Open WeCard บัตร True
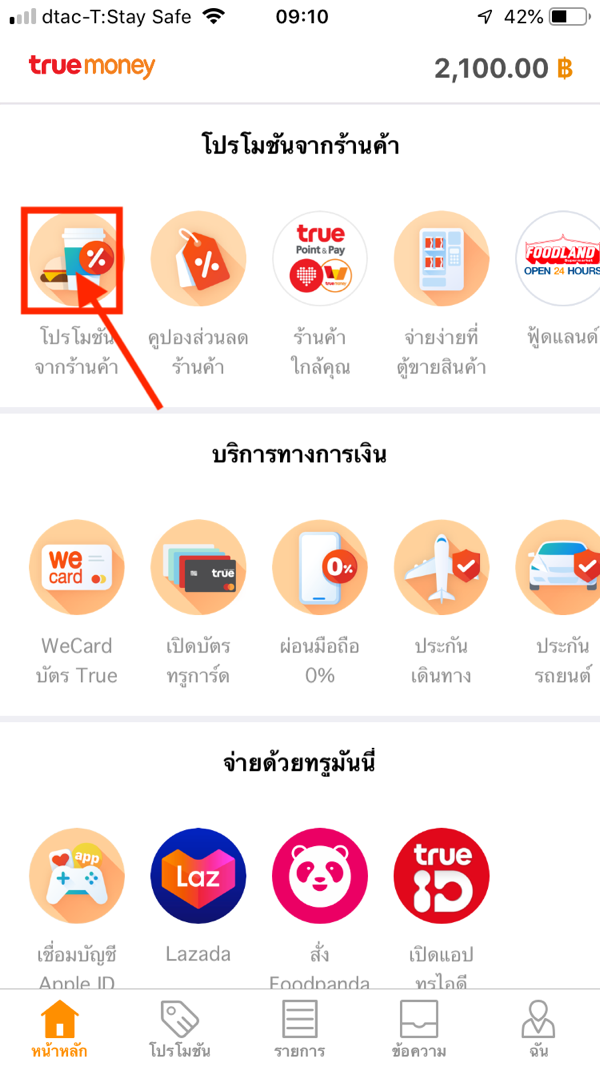Screen dimensions: 600x1067 click(76, 568)
